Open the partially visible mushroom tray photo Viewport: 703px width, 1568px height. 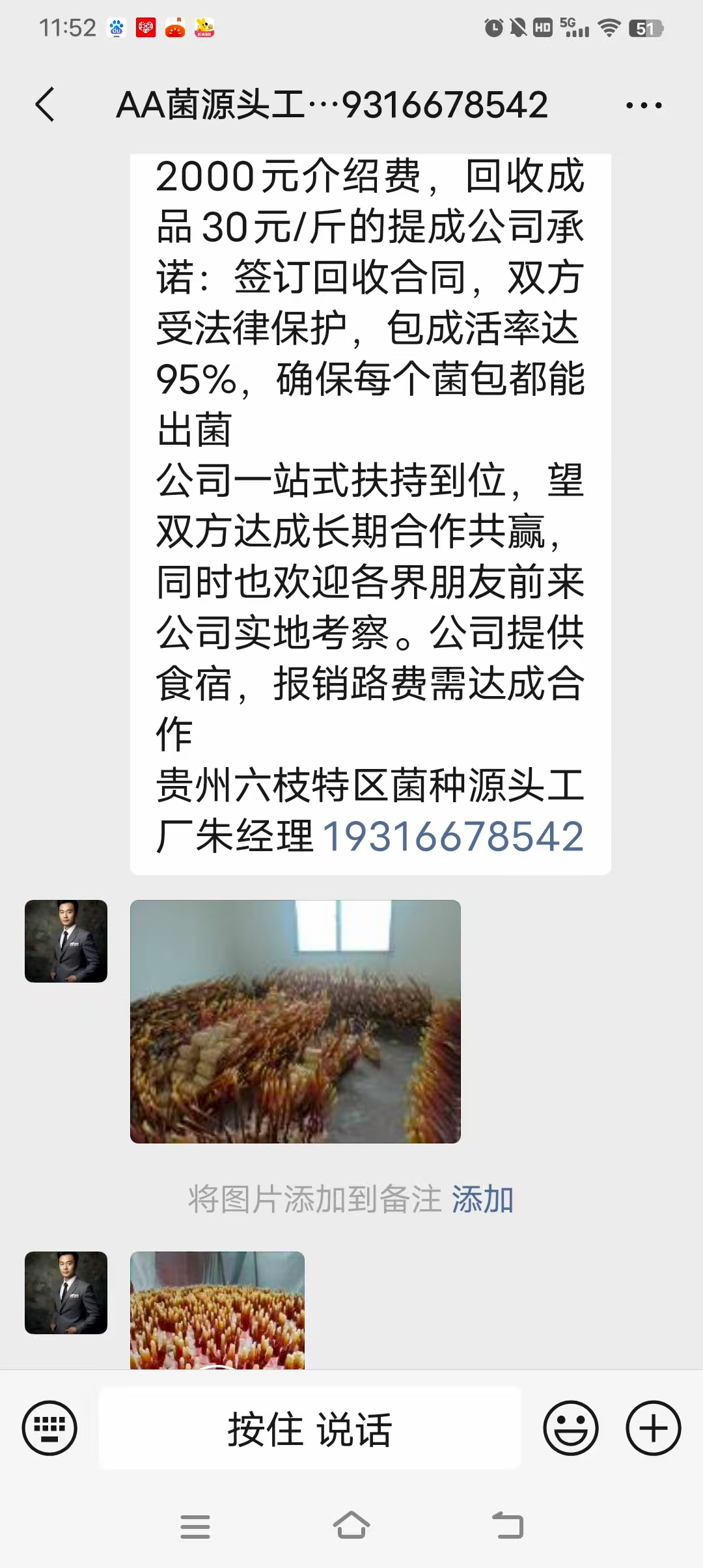tap(217, 1310)
